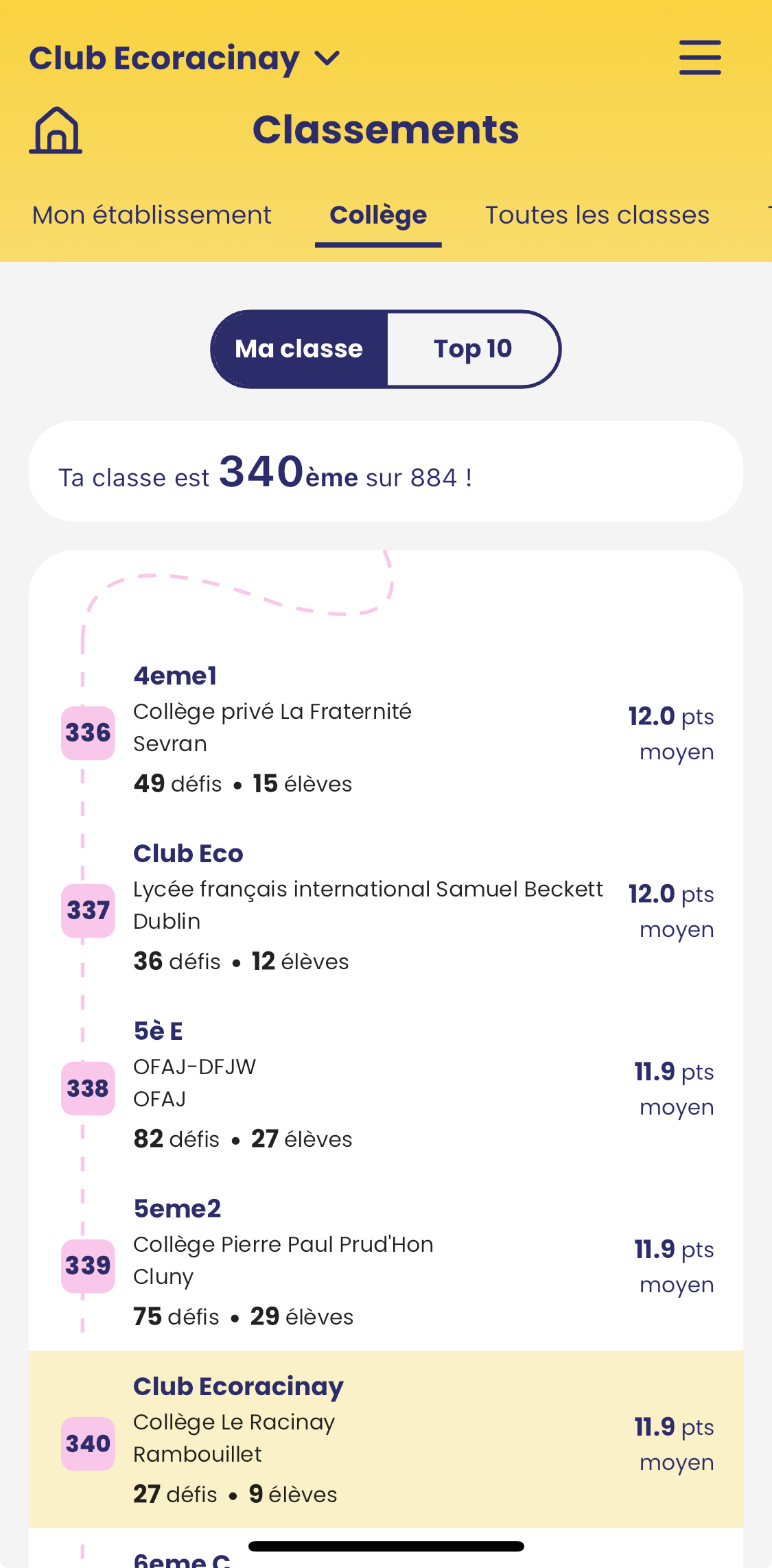Select the Ma classe segment
Screen dimensions: 772x1568
tap(299, 349)
